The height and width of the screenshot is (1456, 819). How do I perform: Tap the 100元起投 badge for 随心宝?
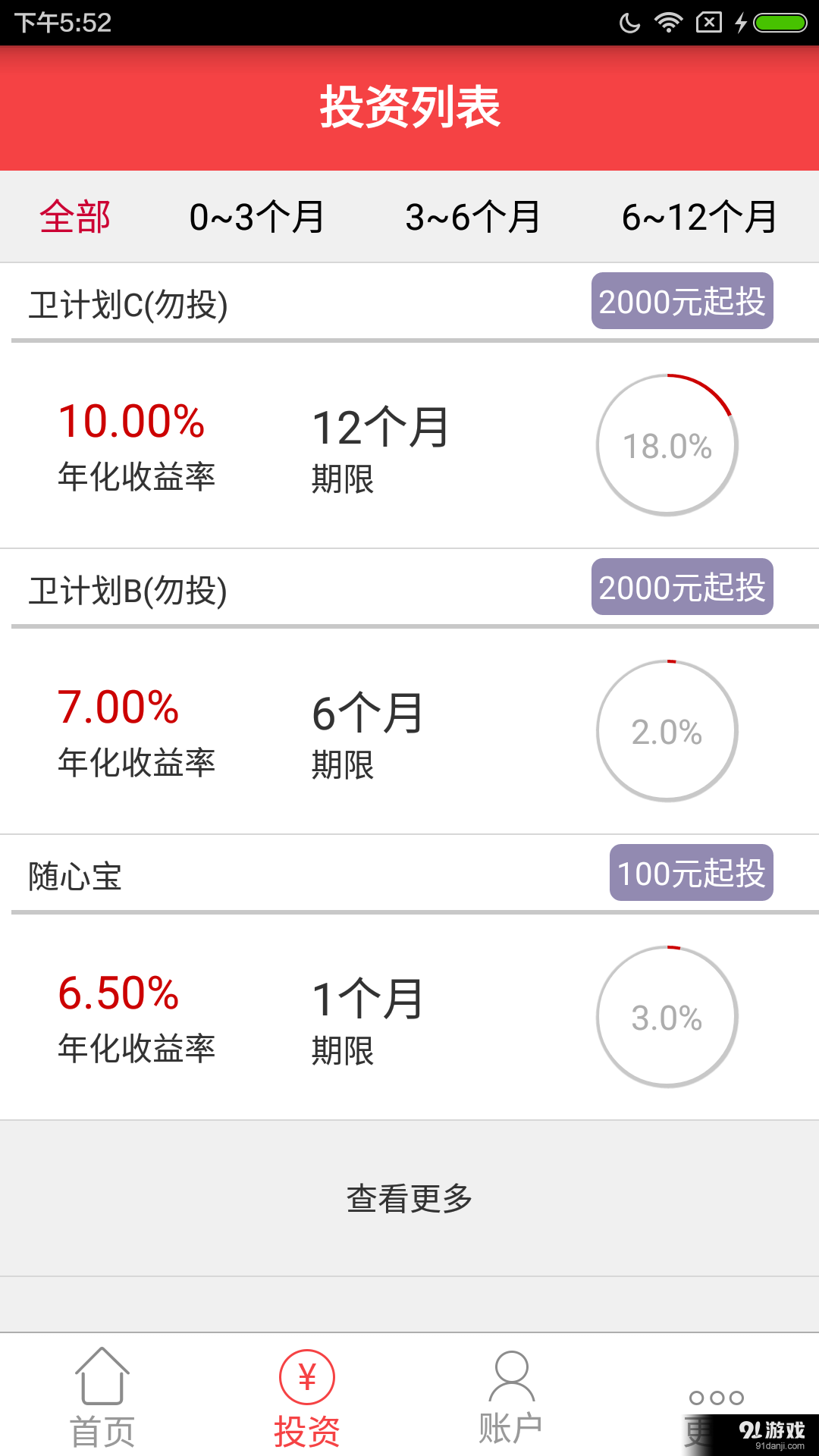[690, 874]
